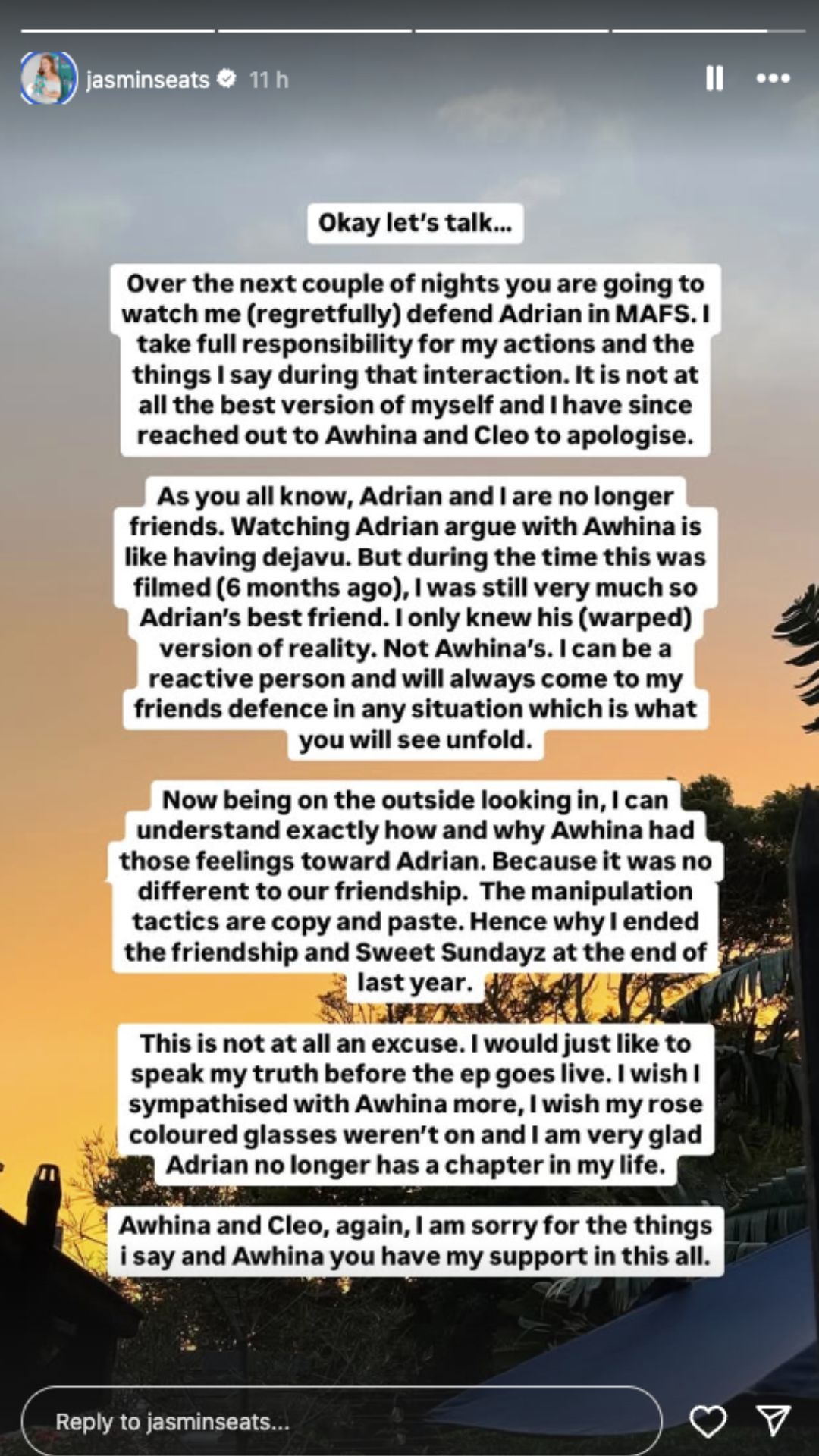Open jasminseats profile picture
The width and height of the screenshot is (819, 1456).
pos(48,78)
